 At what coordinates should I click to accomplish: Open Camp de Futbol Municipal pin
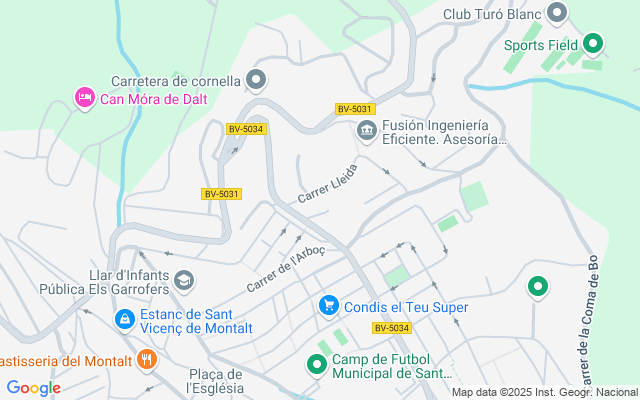317,364
